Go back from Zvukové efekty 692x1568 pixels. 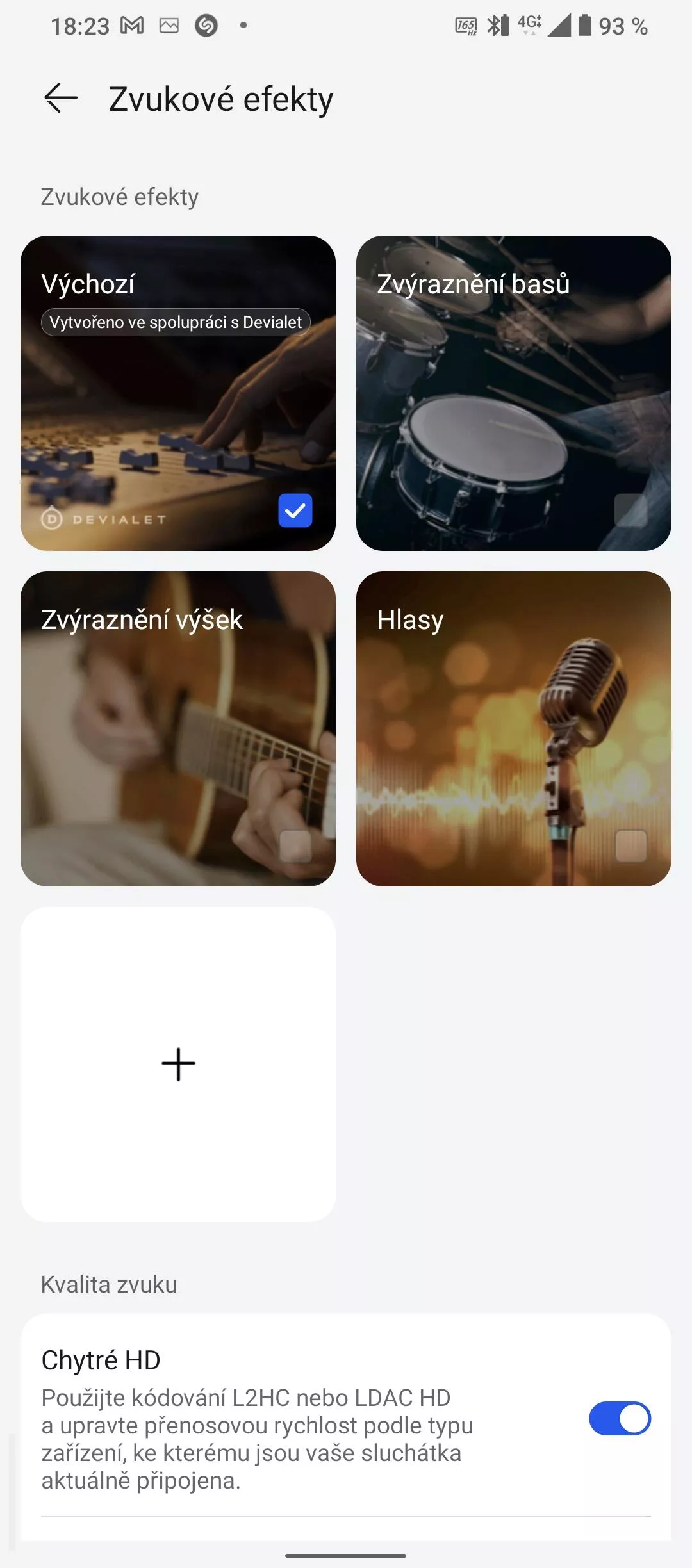pos(61,99)
